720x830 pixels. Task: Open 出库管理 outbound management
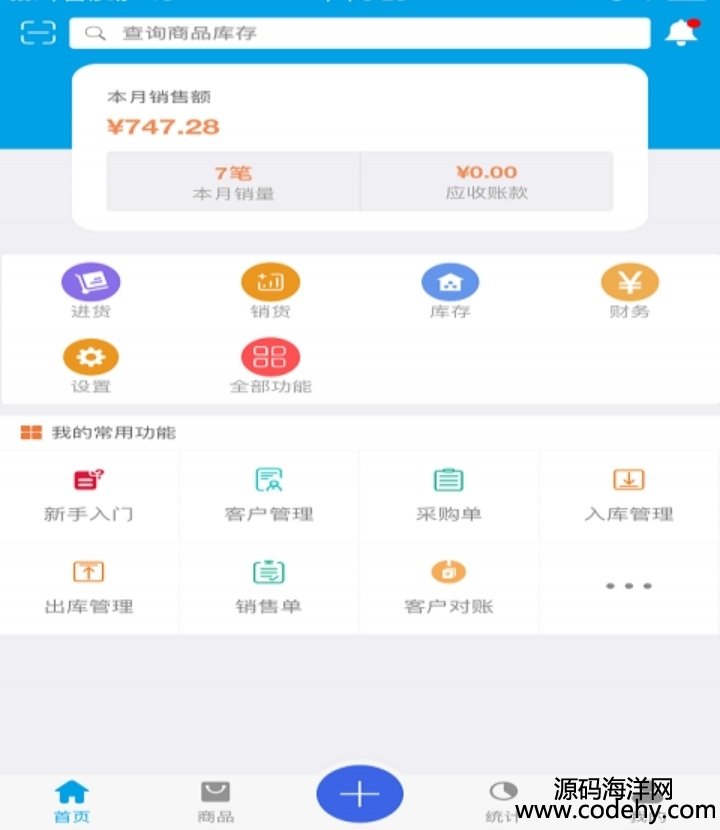click(89, 588)
